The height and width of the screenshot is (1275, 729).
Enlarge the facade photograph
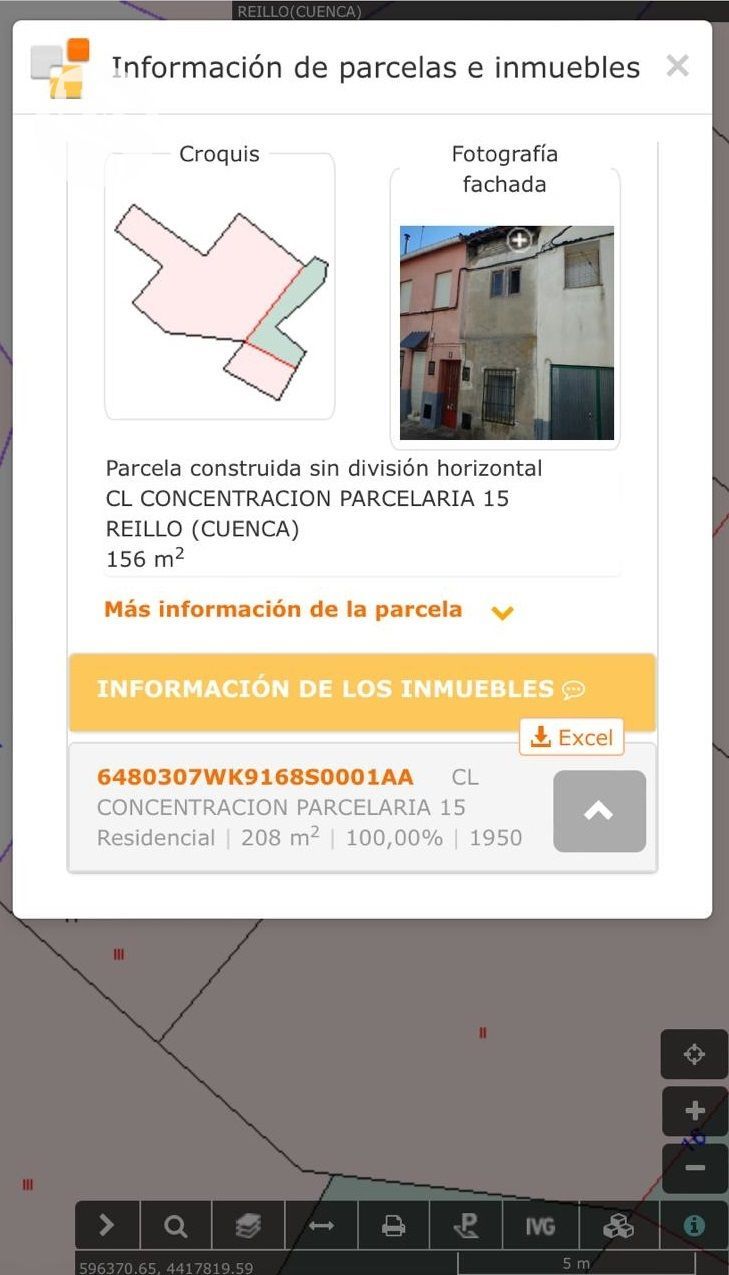[x=519, y=240]
